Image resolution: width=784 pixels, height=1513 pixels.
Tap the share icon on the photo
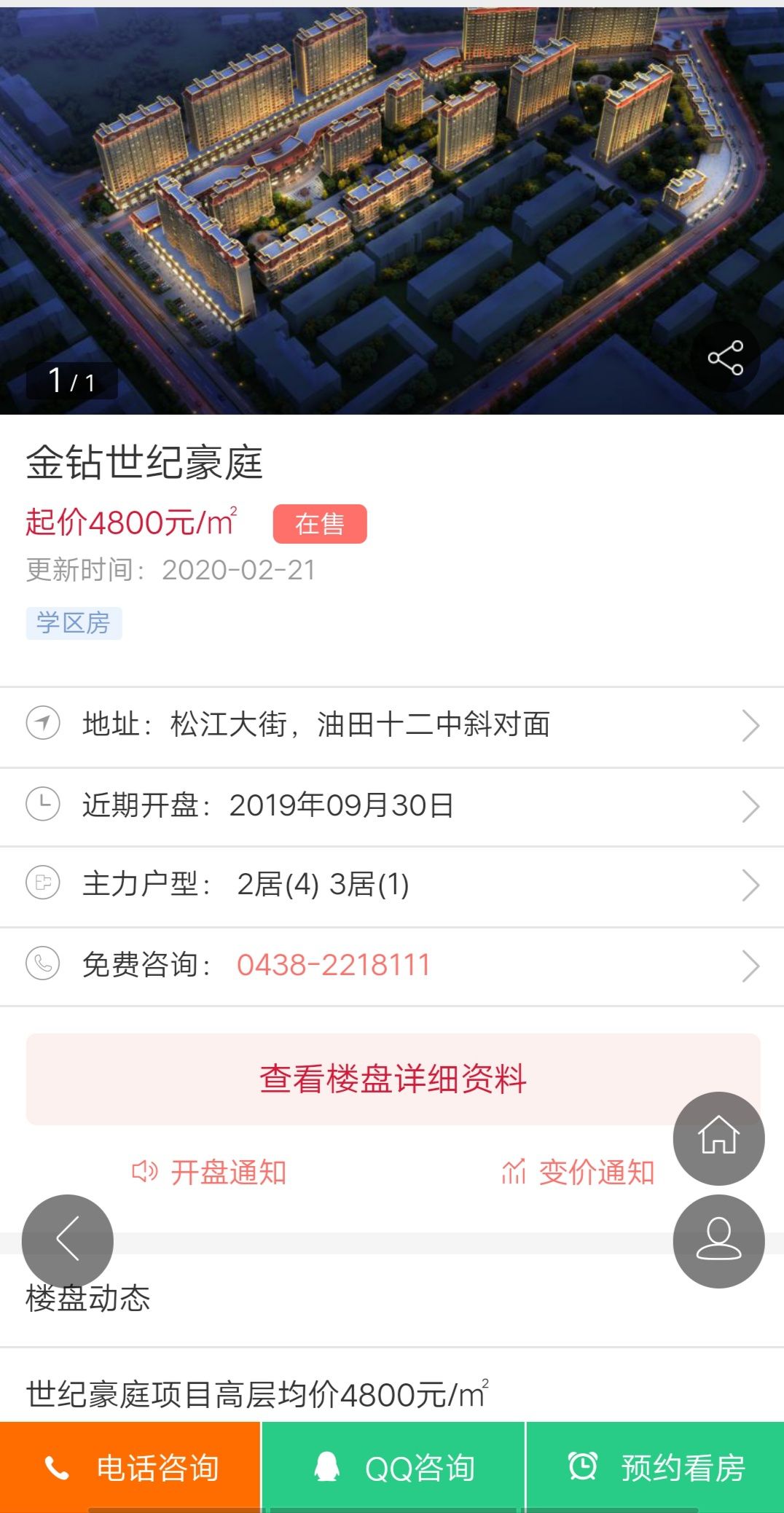coord(726,355)
